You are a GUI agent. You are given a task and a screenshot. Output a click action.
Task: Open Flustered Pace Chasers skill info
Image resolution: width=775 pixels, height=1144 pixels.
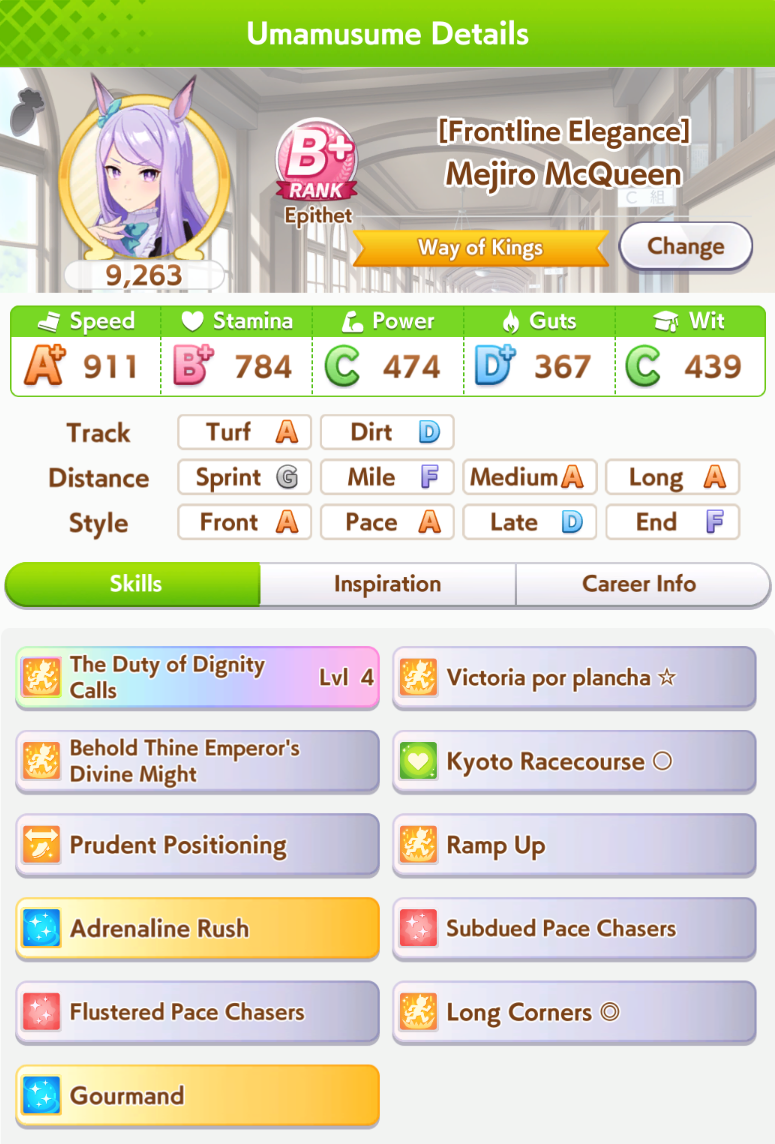(x=197, y=1013)
